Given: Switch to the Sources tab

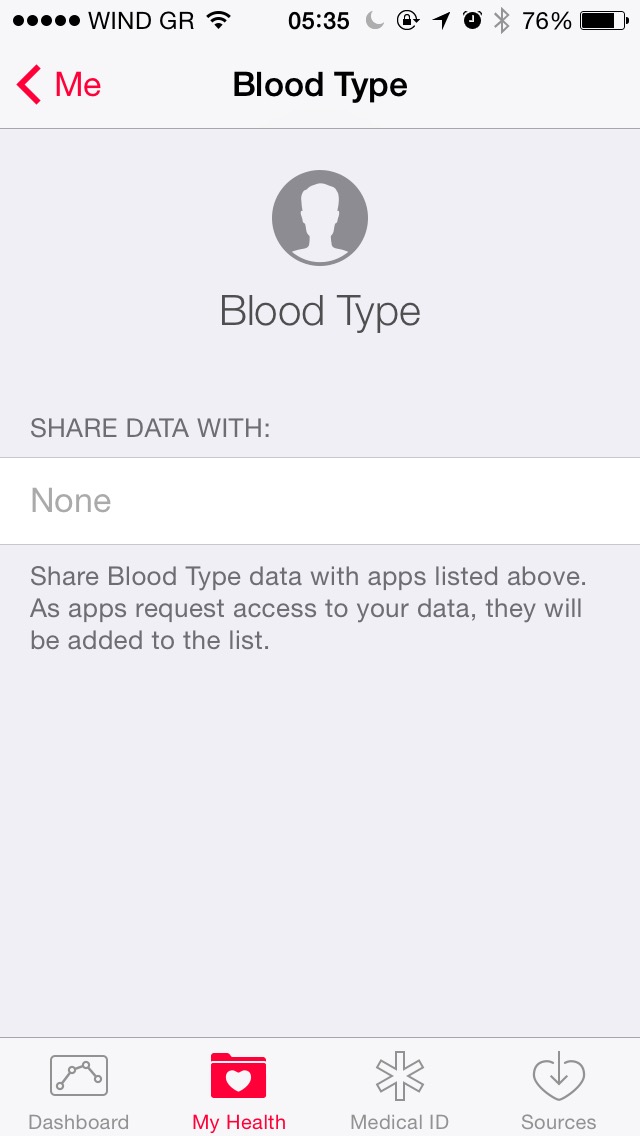Looking at the screenshot, I should 558,1090.
